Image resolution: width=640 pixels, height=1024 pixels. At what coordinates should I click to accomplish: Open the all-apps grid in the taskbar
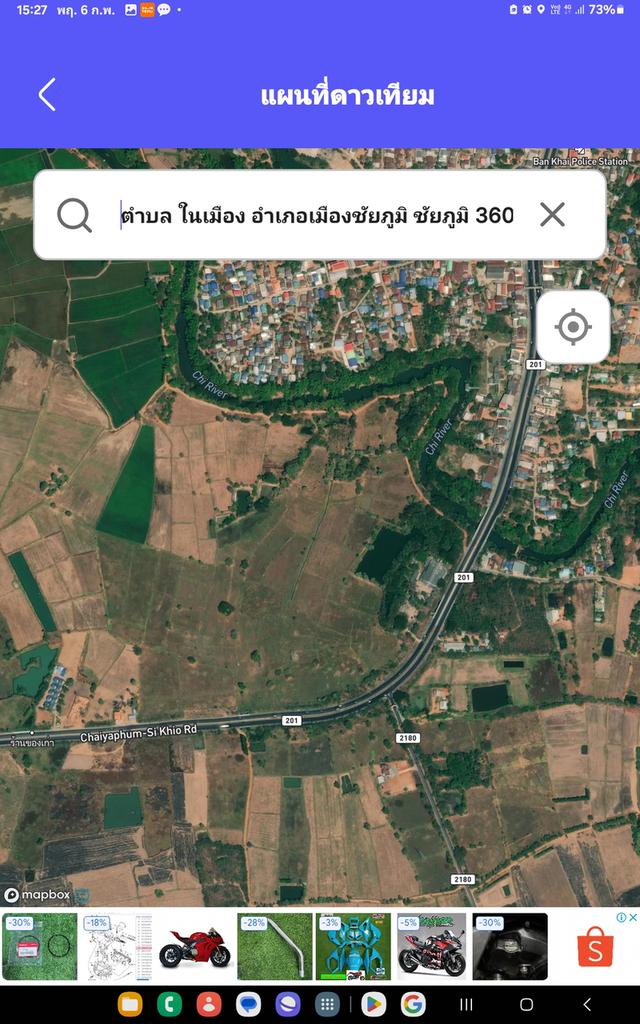pos(327,1004)
